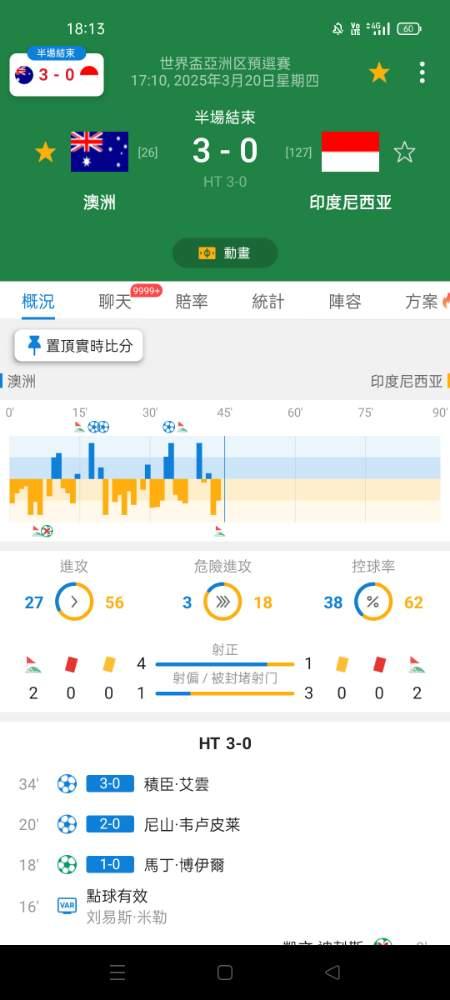Tap the 置頂實時比分 pin button
This screenshot has width=450, height=1000.
click(x=79, y=346)
